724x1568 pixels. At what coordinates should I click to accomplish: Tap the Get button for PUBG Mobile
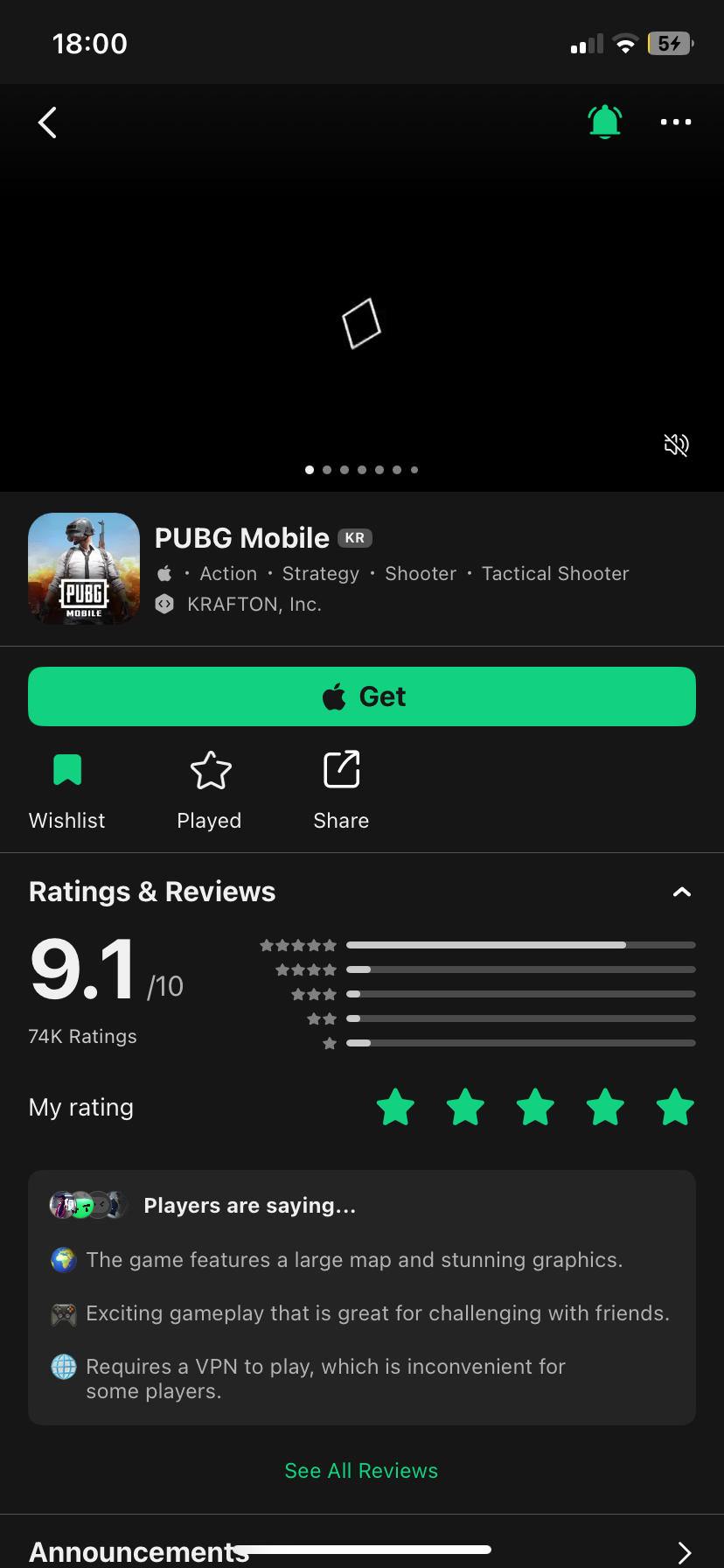(362, 696)
